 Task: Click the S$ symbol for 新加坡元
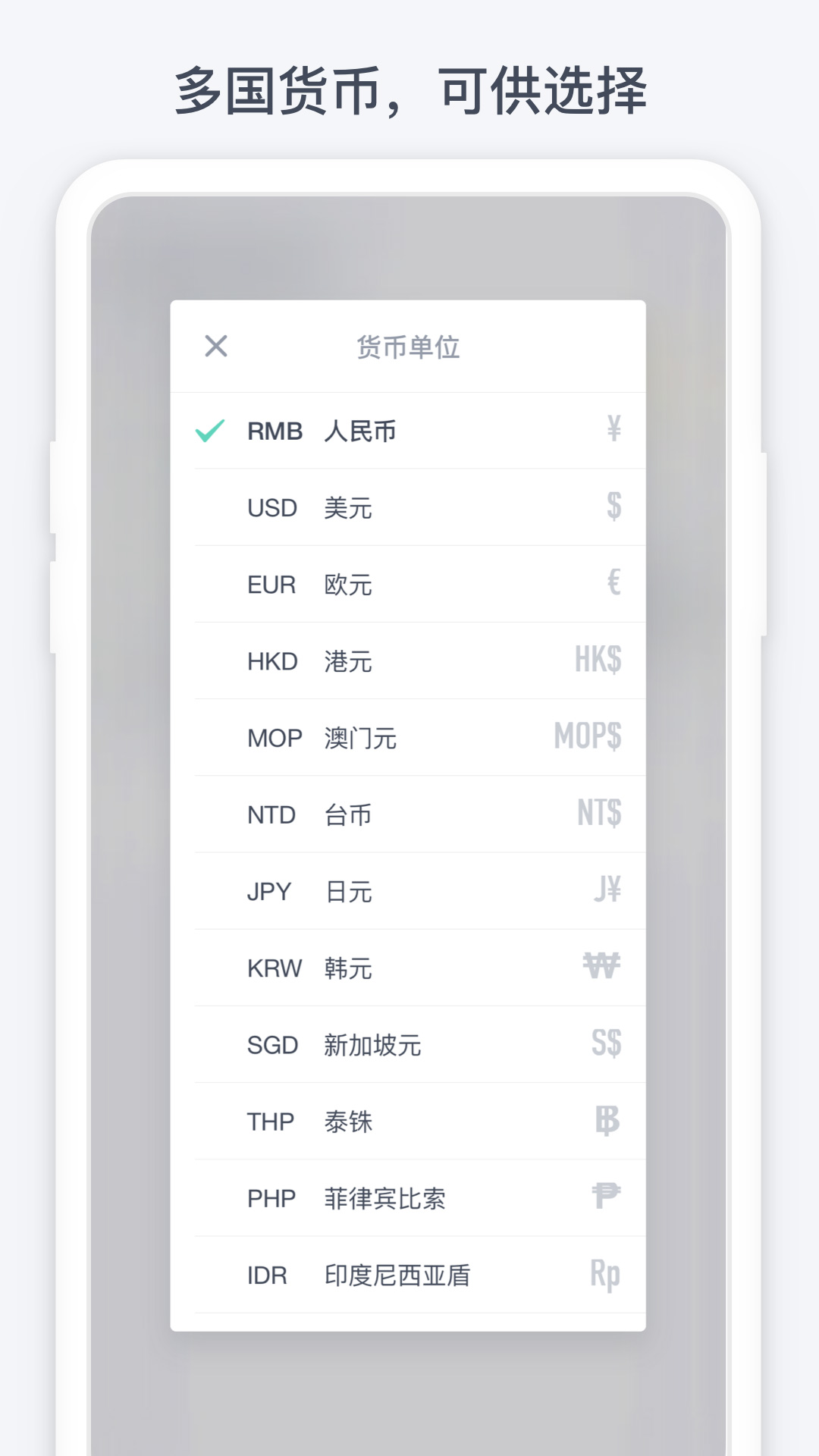coord(607,1044)
